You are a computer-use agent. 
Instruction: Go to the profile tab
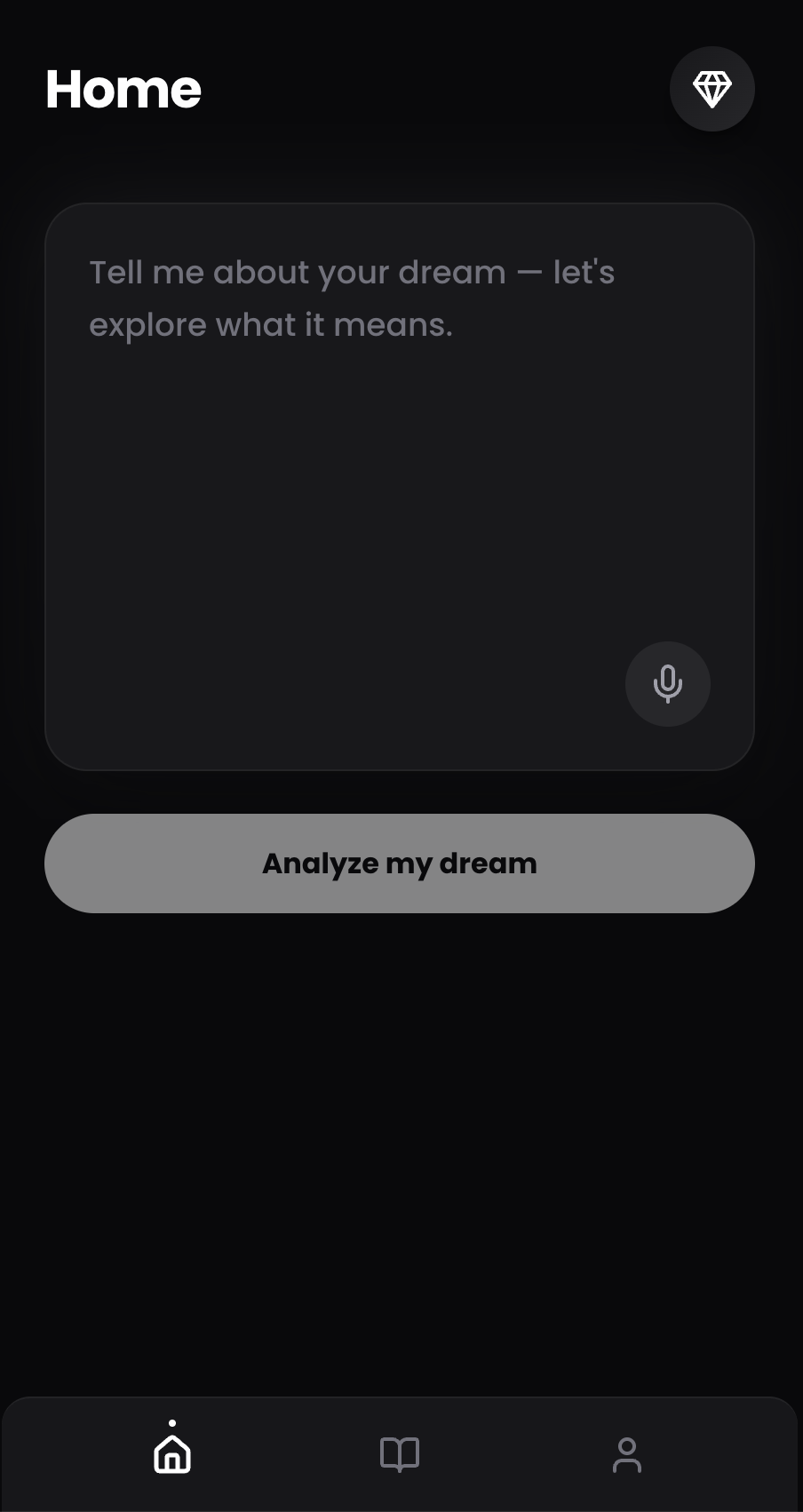[627, 1454]
